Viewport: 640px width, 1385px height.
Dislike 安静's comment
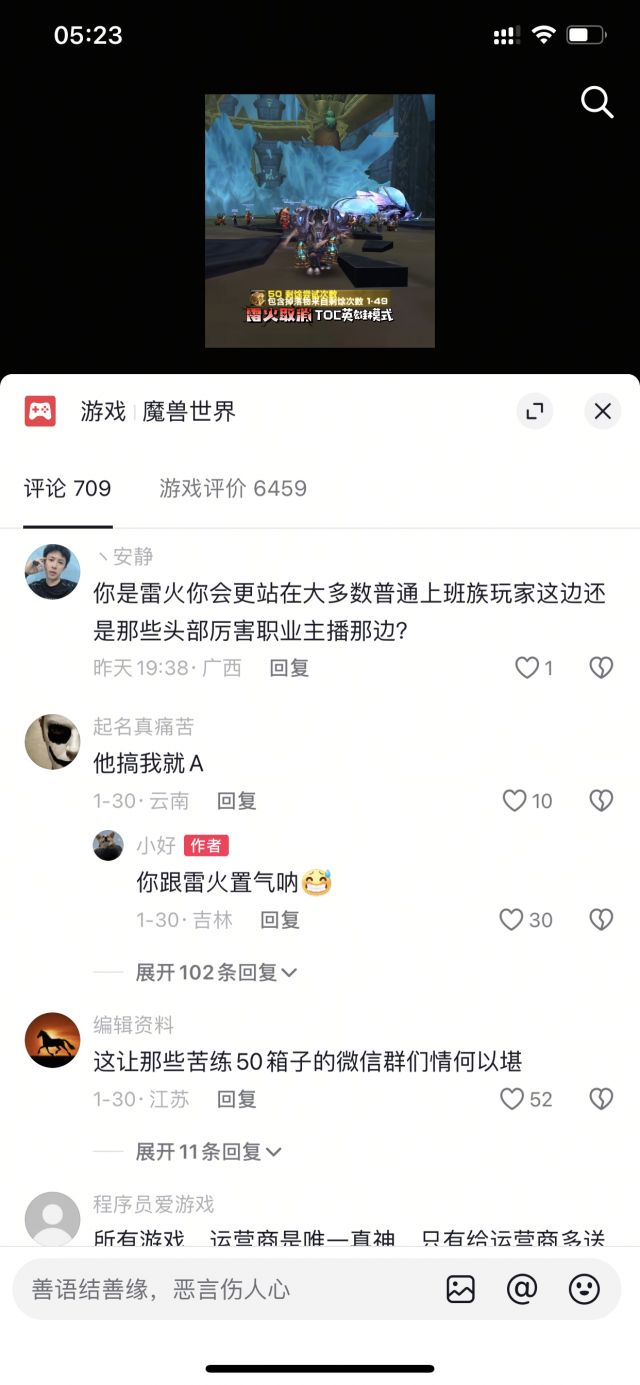pyautogui.click(x=601, y=668)
